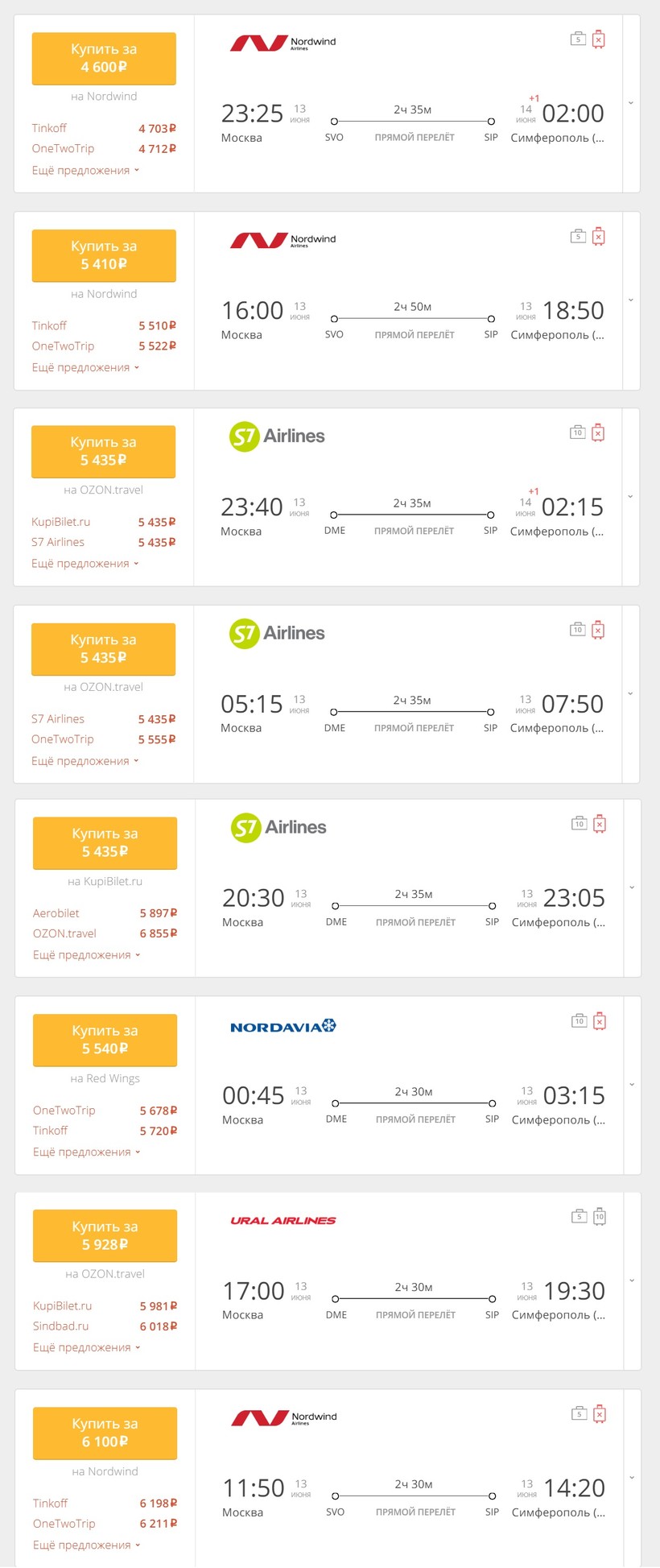This screenshot has width=660, height=1568.
Task: Buy the Nordwind ticket for 4 600₽
Action: click(x=104, y=58)
